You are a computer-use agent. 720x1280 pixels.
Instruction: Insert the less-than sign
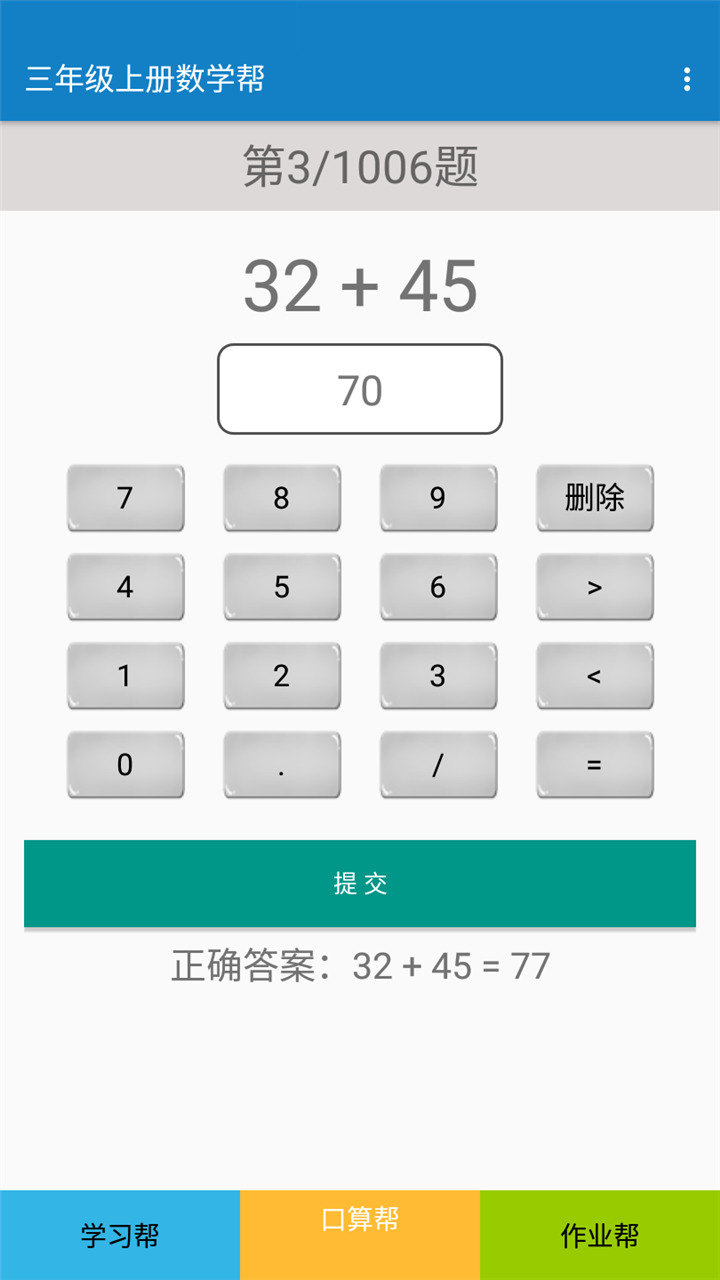tap(594, 676)
